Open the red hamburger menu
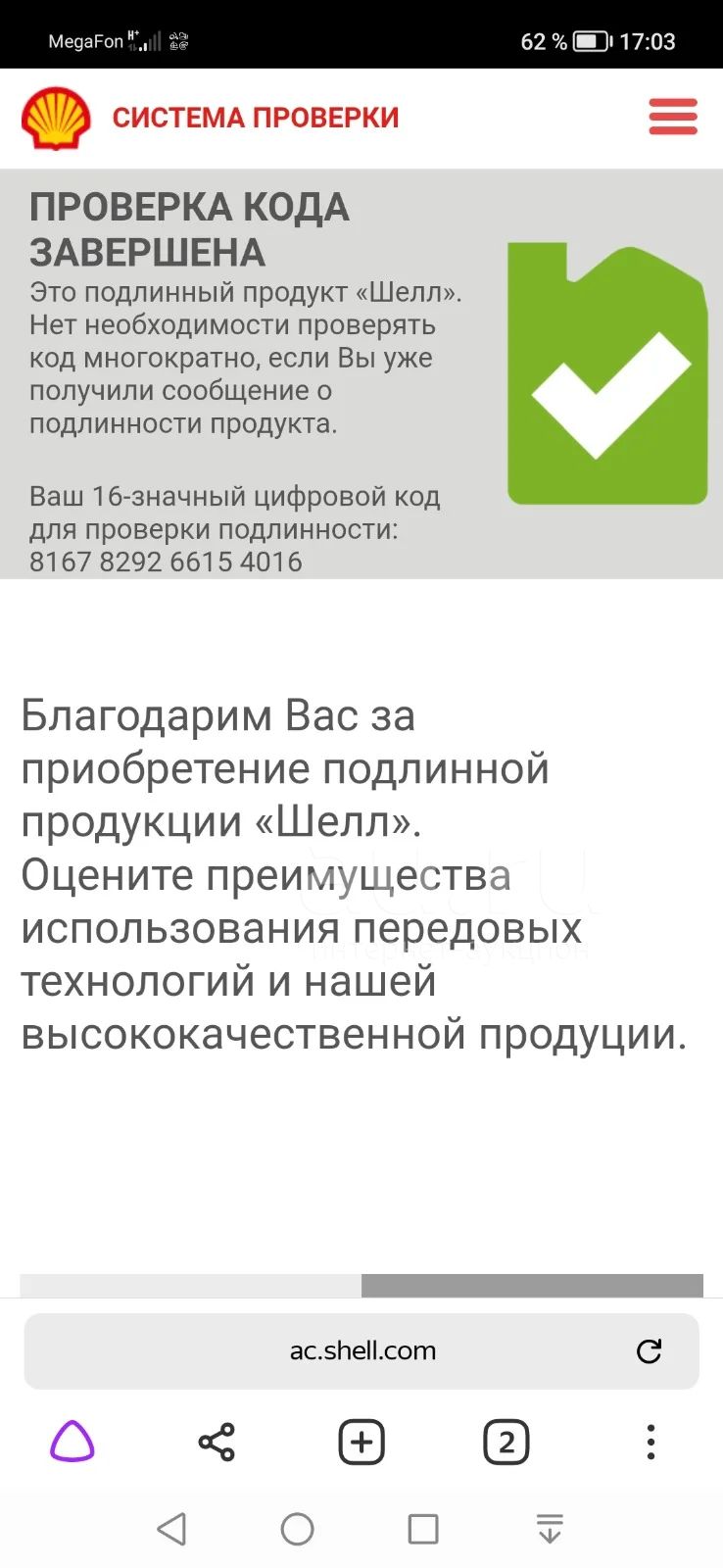 click(673, 117)
